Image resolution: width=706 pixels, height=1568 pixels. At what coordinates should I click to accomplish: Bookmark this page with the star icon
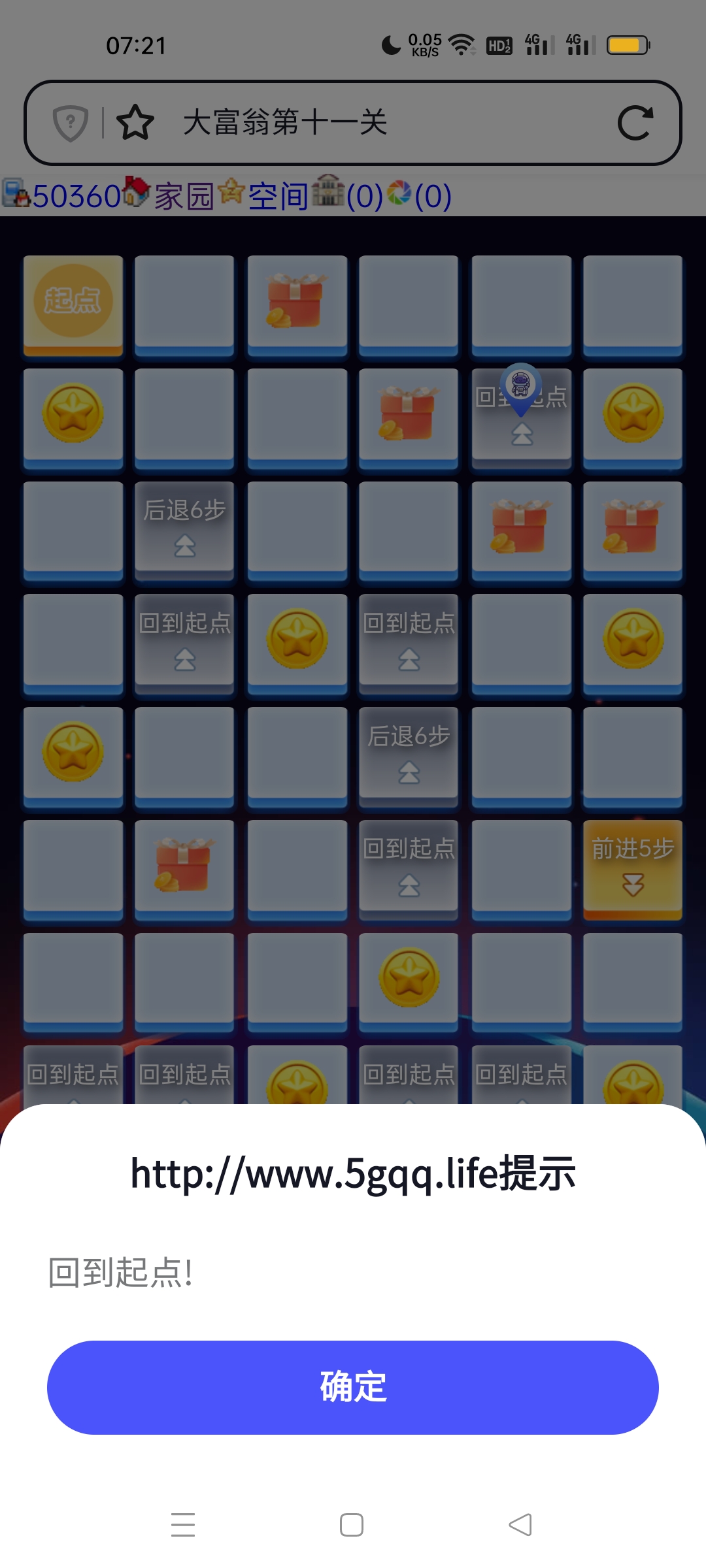click(135, 123)
